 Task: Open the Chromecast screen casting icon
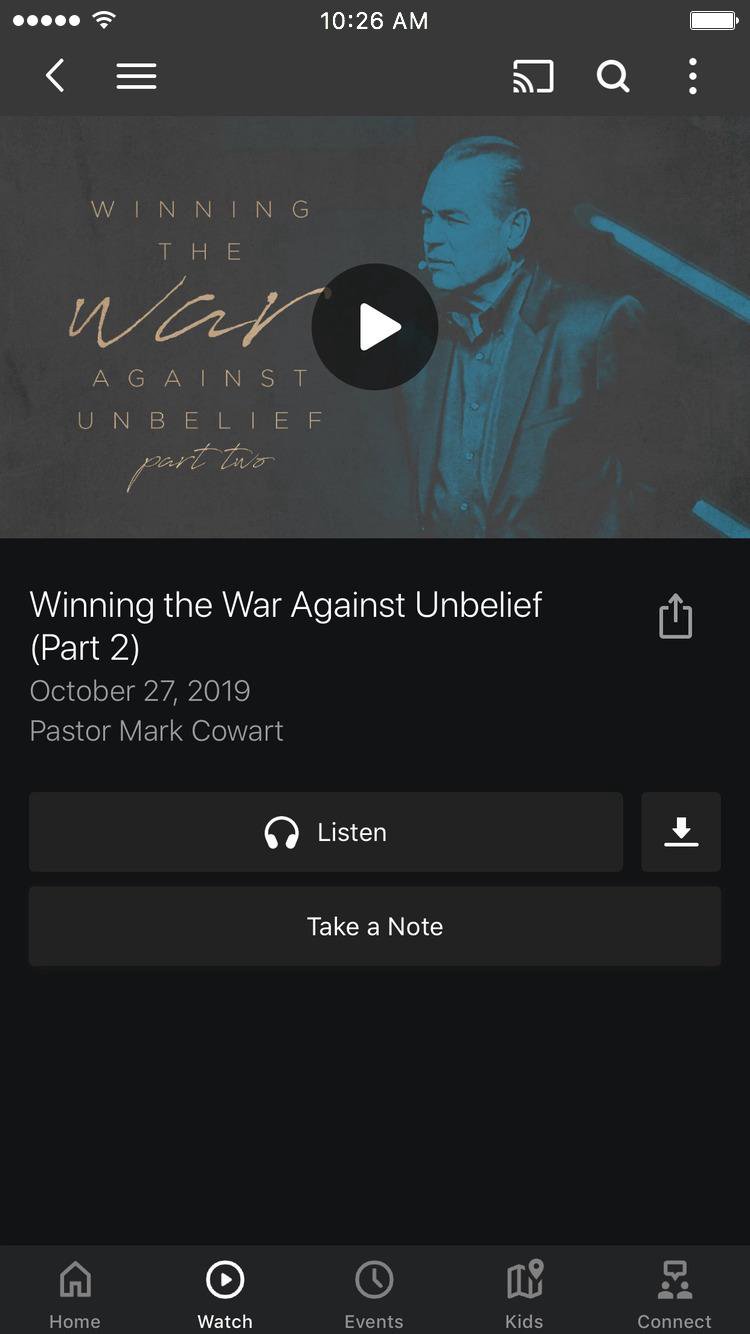pos(533,76)
